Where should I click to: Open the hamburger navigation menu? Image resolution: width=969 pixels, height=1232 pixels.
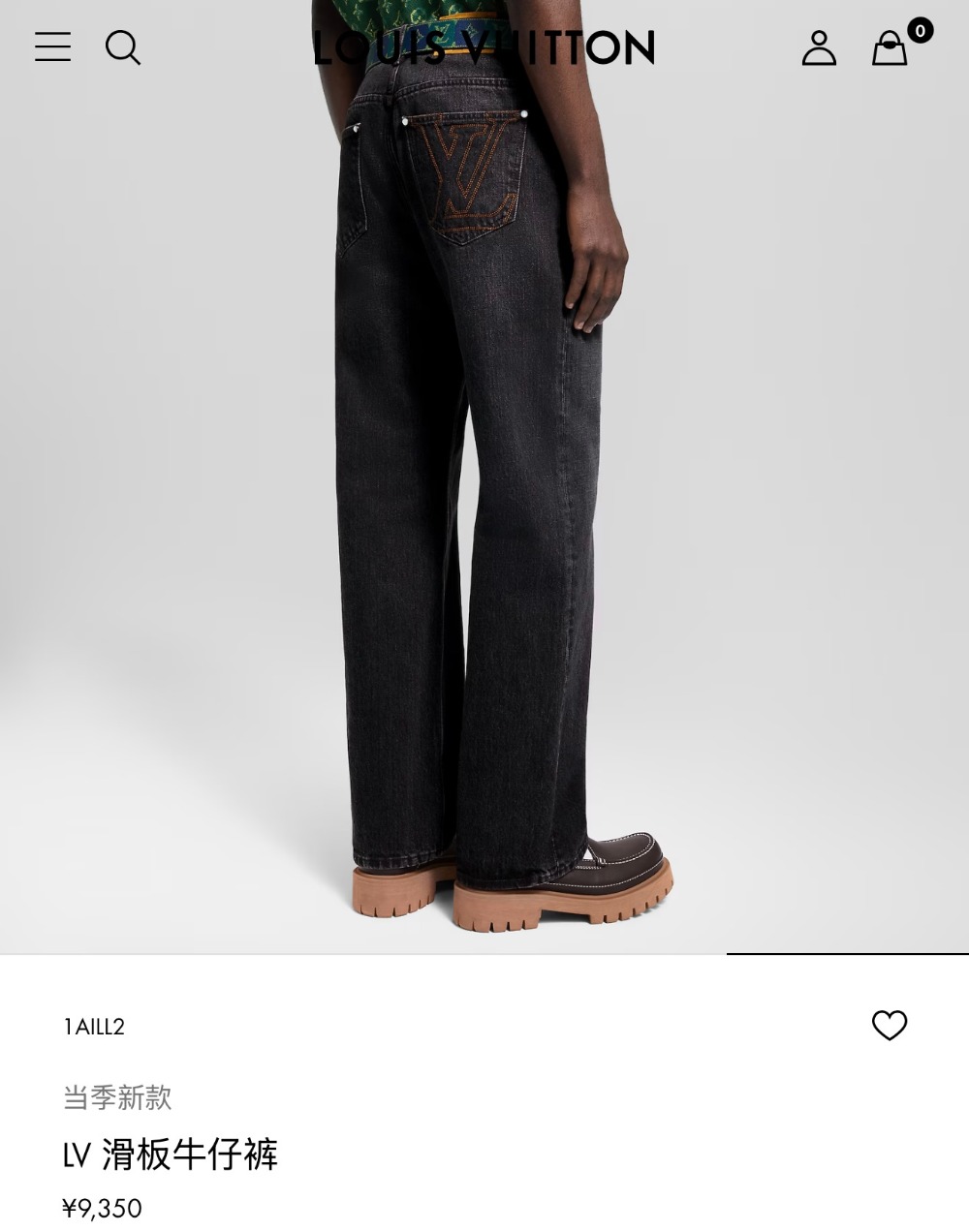52,46
